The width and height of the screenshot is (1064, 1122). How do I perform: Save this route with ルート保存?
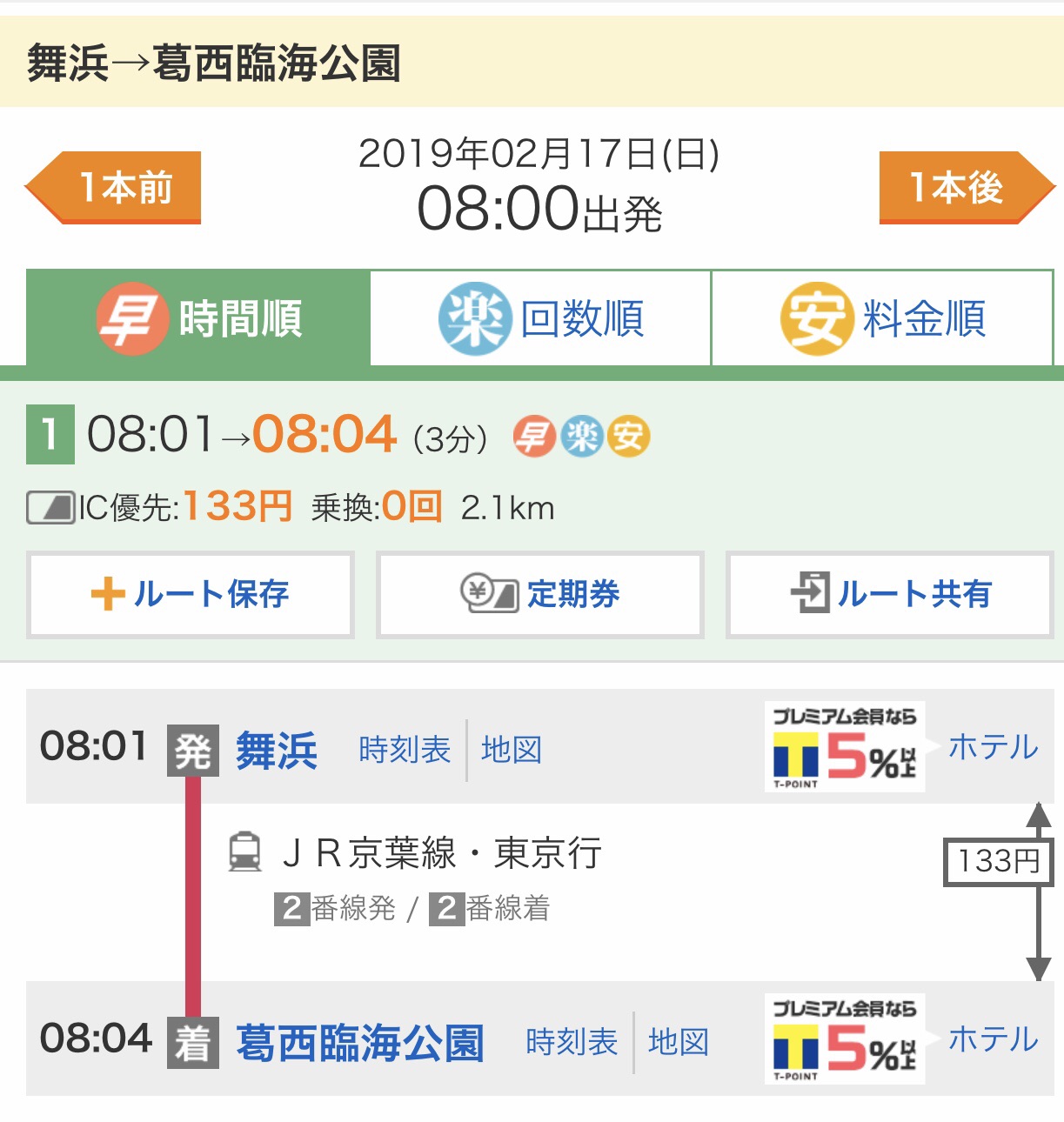tap(191, 595)
